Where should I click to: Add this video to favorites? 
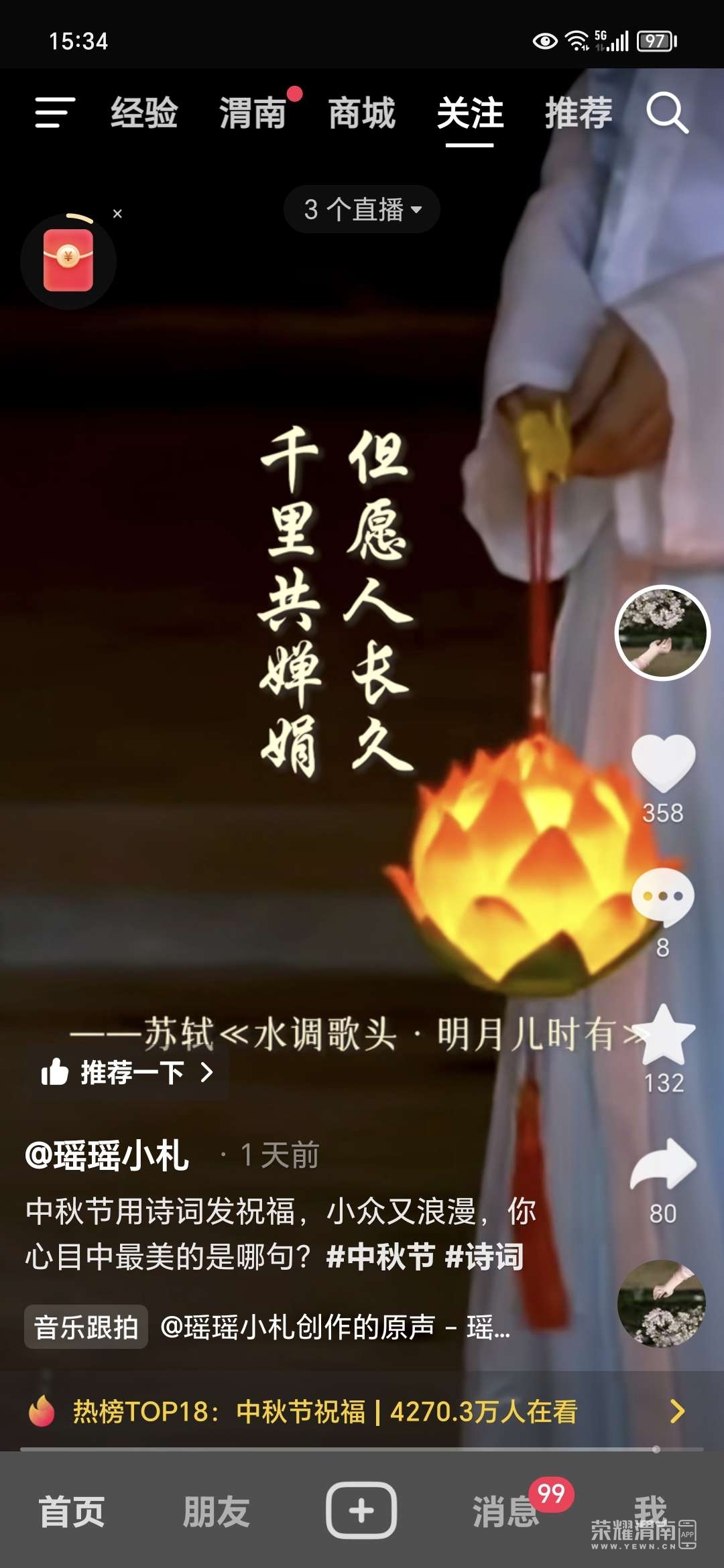pos(663,1035)
